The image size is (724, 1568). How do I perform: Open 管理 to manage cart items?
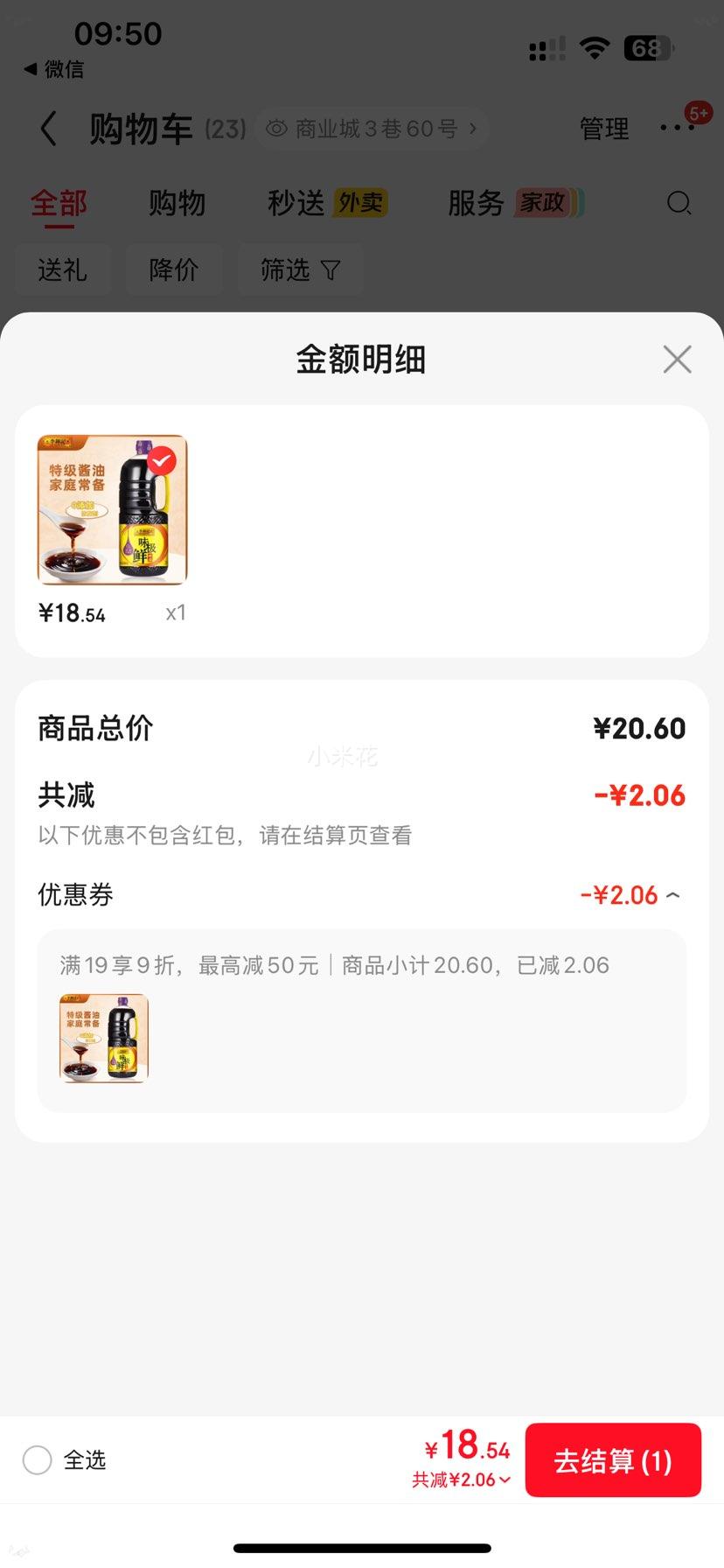pos(603,128)
